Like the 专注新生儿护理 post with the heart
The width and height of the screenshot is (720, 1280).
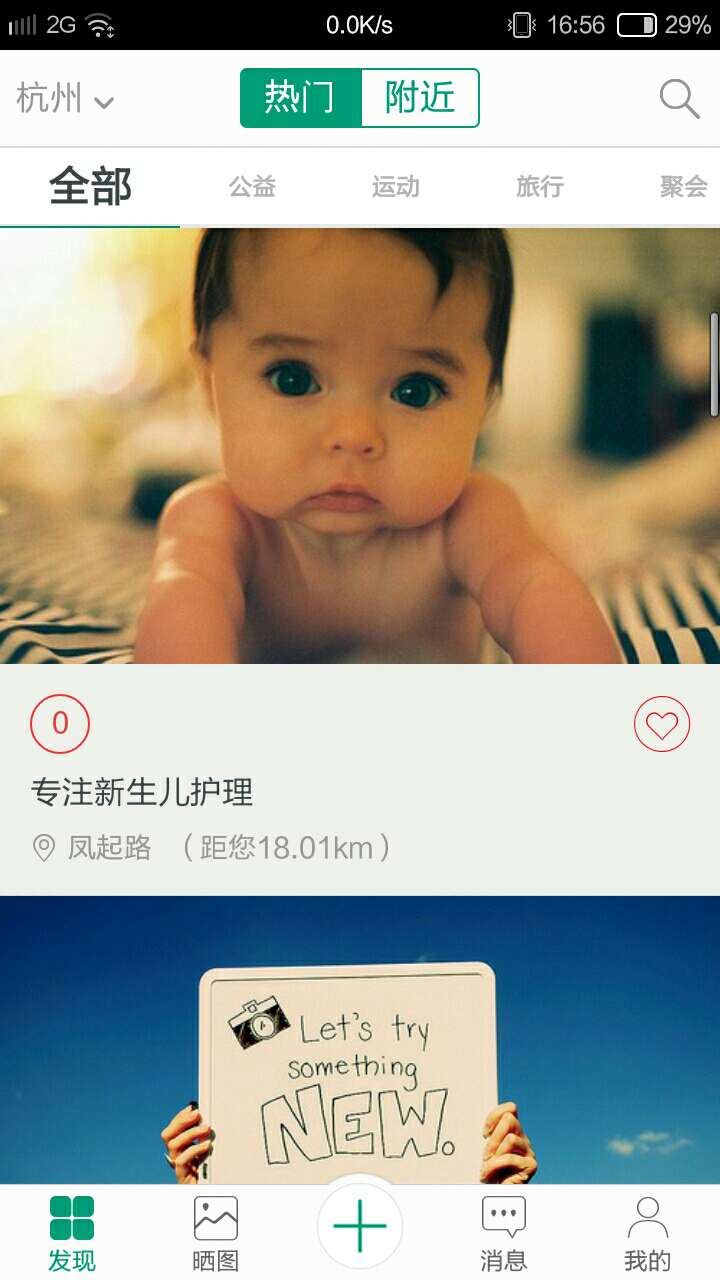[662, 724]
